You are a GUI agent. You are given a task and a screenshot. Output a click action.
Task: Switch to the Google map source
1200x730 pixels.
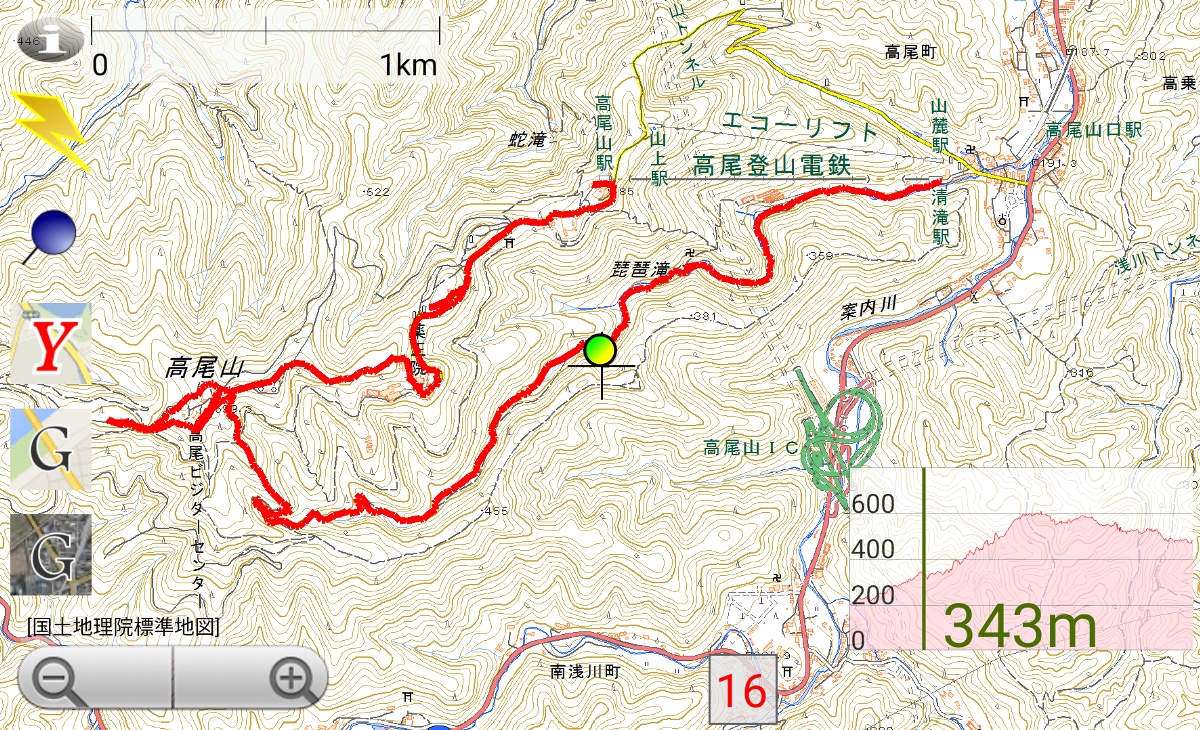click(x=50, y=448)
